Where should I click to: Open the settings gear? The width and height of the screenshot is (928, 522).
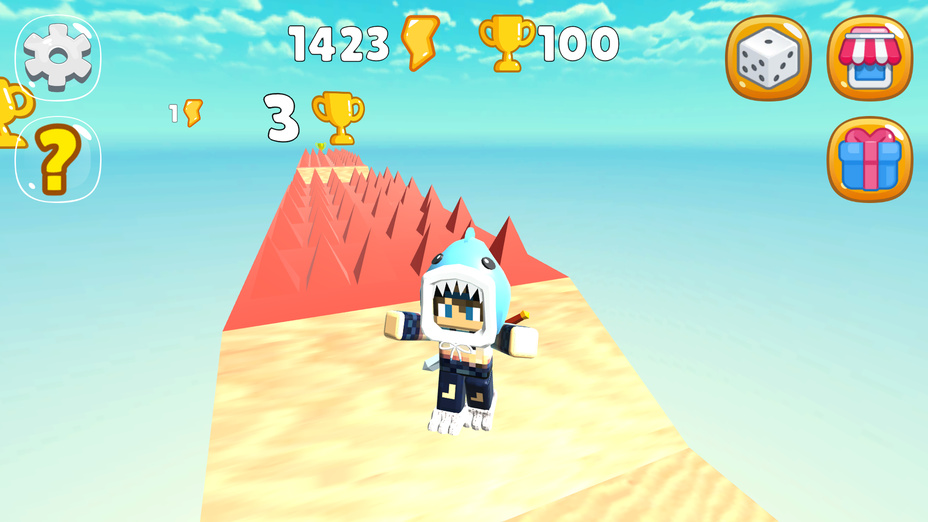click(x=57, y=57)
